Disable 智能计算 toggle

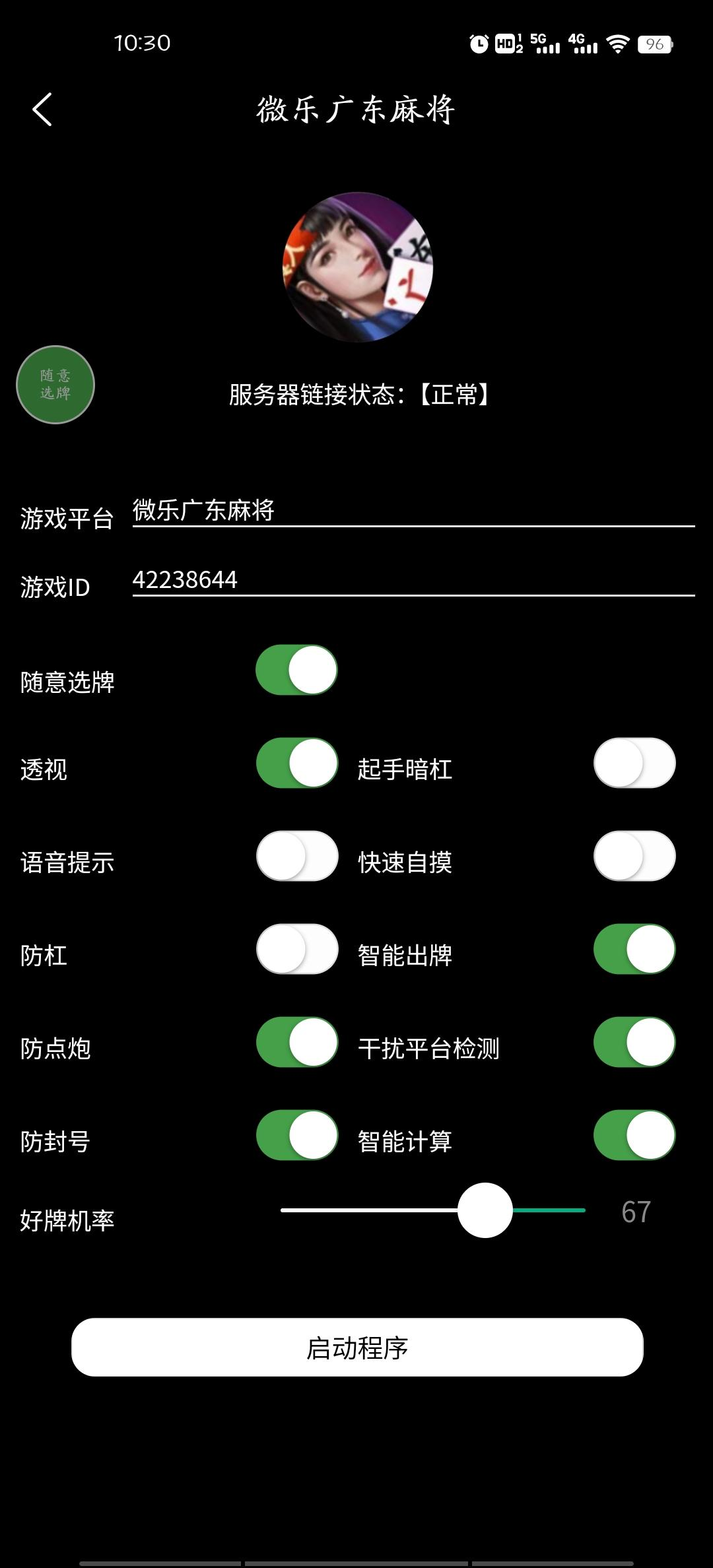(634, 1136)
